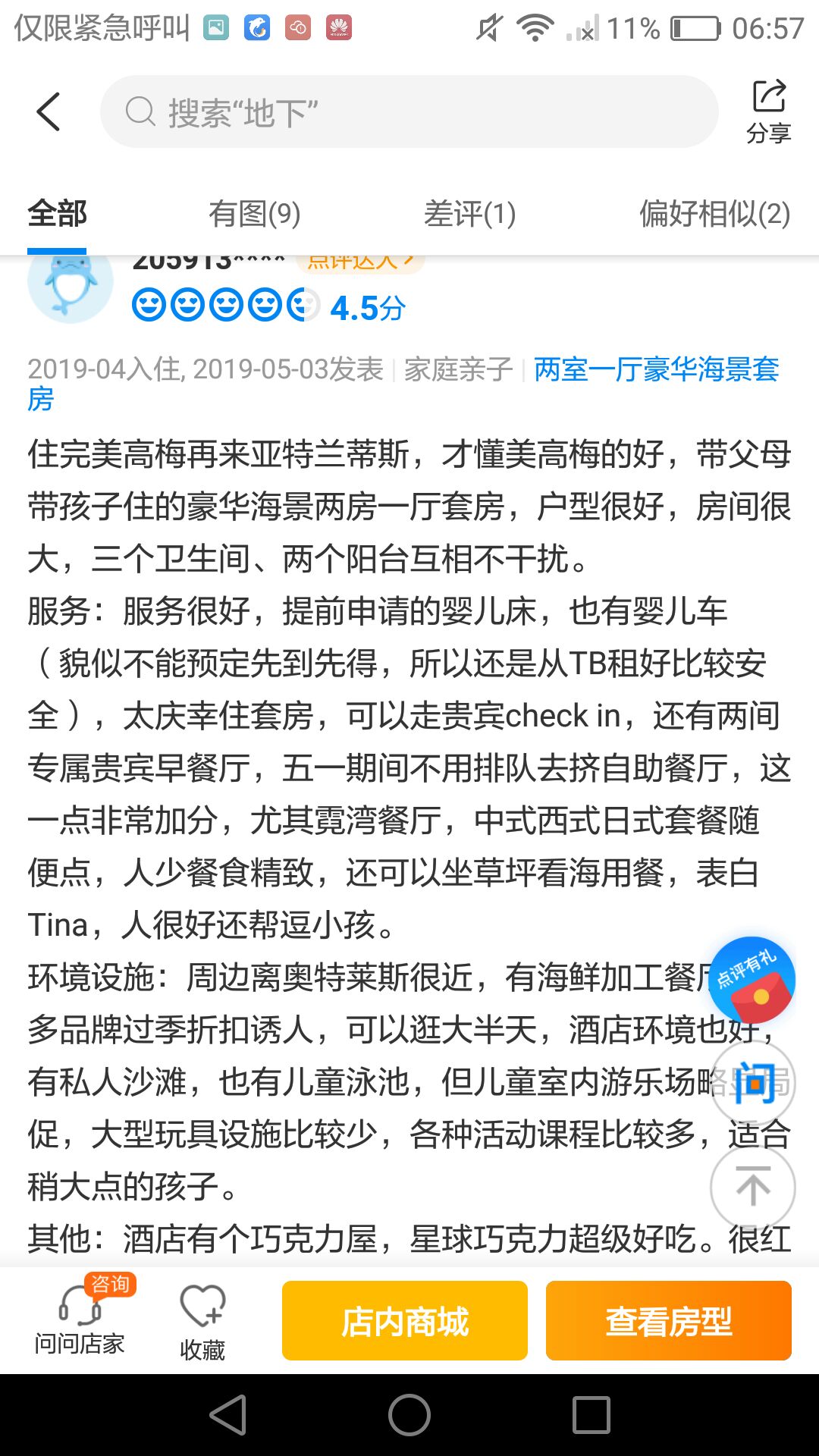The height and width of the screenshot is (1456, 819).
Task: Open 店内商城 in-store mall
Action: pyautogui.click(x=405, y=1320)
